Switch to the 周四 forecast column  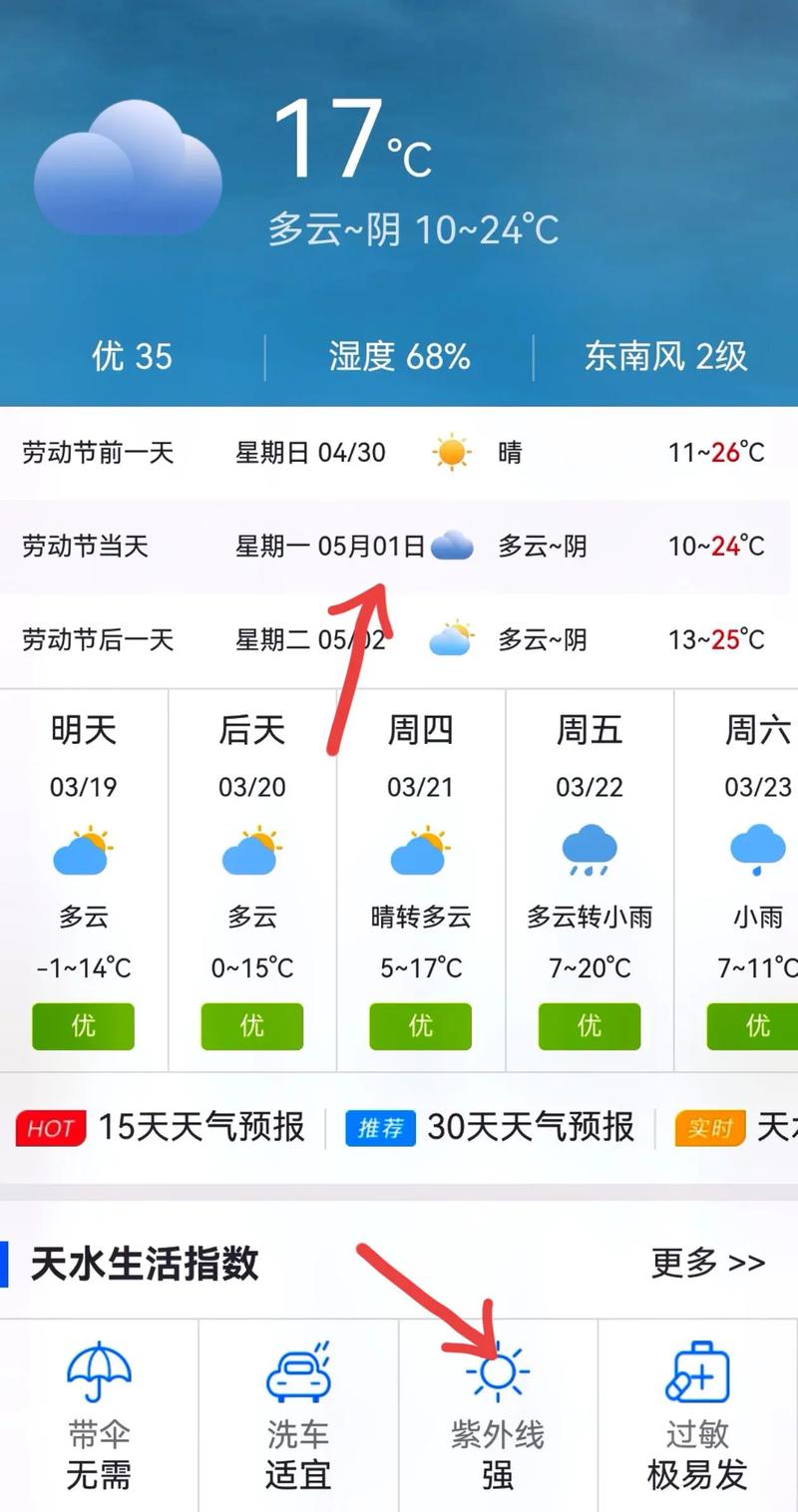(x=421, y=730)
